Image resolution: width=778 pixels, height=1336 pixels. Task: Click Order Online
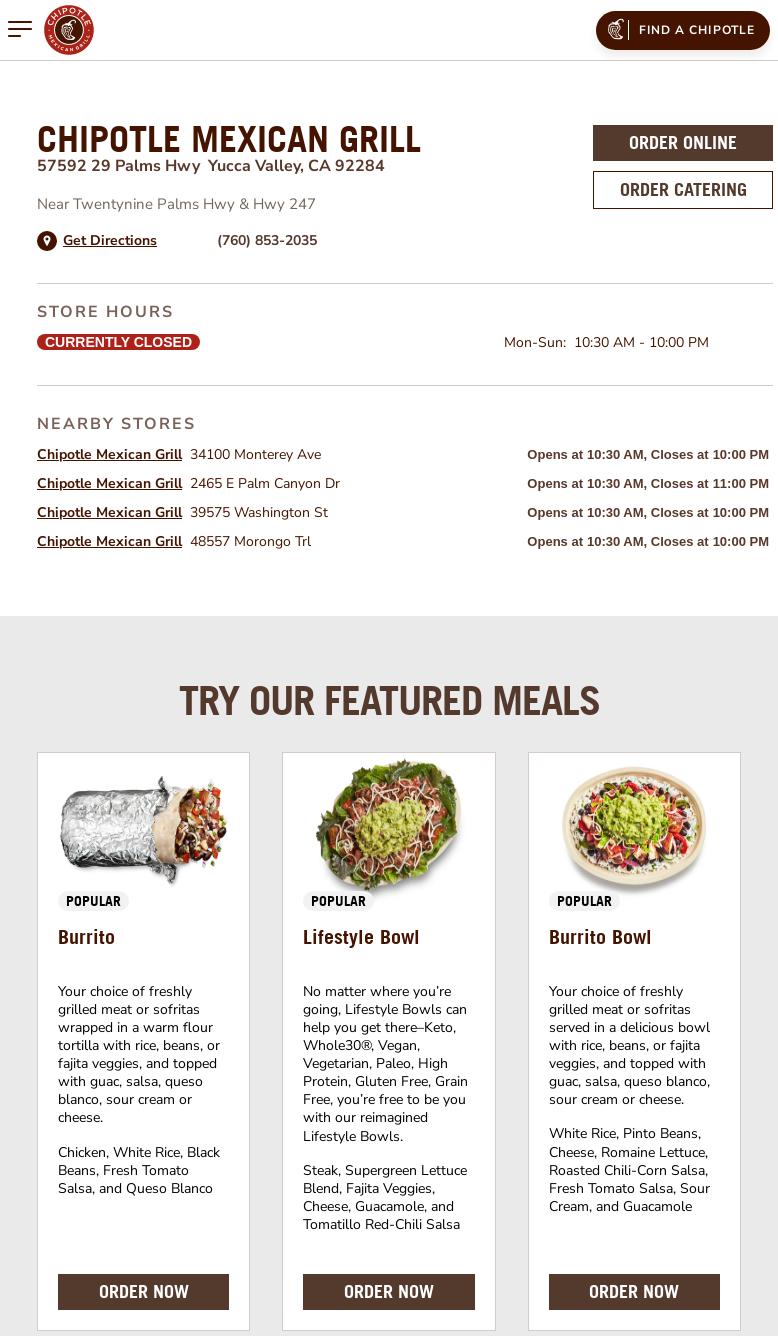pos(683,142)
